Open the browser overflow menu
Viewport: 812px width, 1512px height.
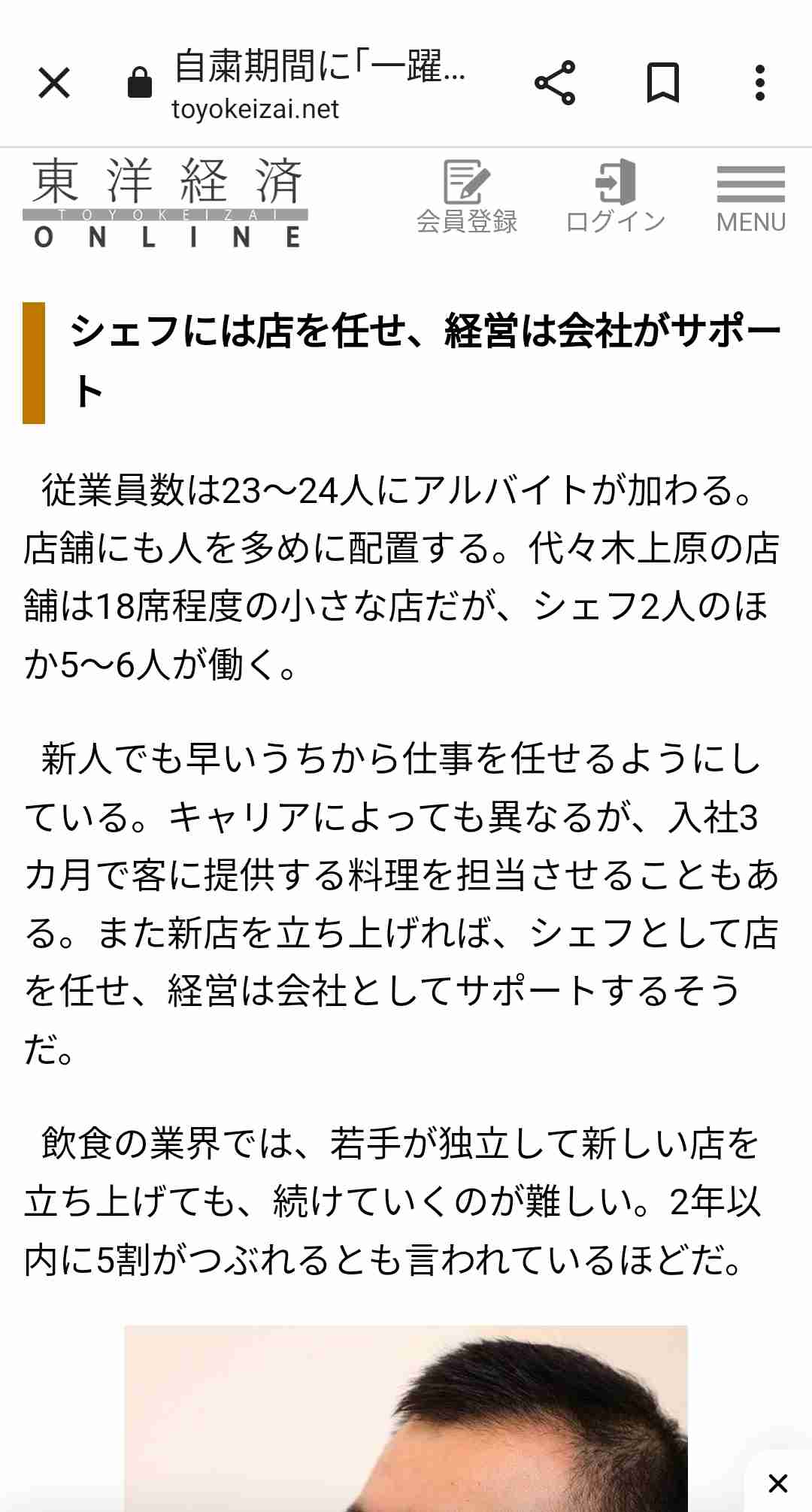[760, 83]
